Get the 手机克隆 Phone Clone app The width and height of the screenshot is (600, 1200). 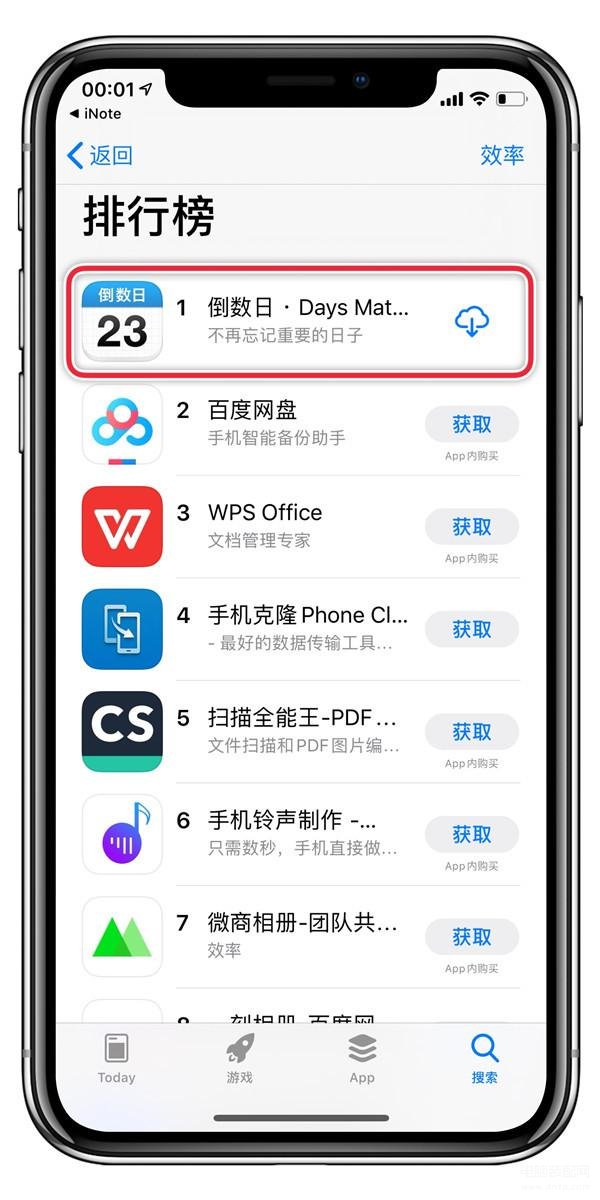[x=471, y=629]
